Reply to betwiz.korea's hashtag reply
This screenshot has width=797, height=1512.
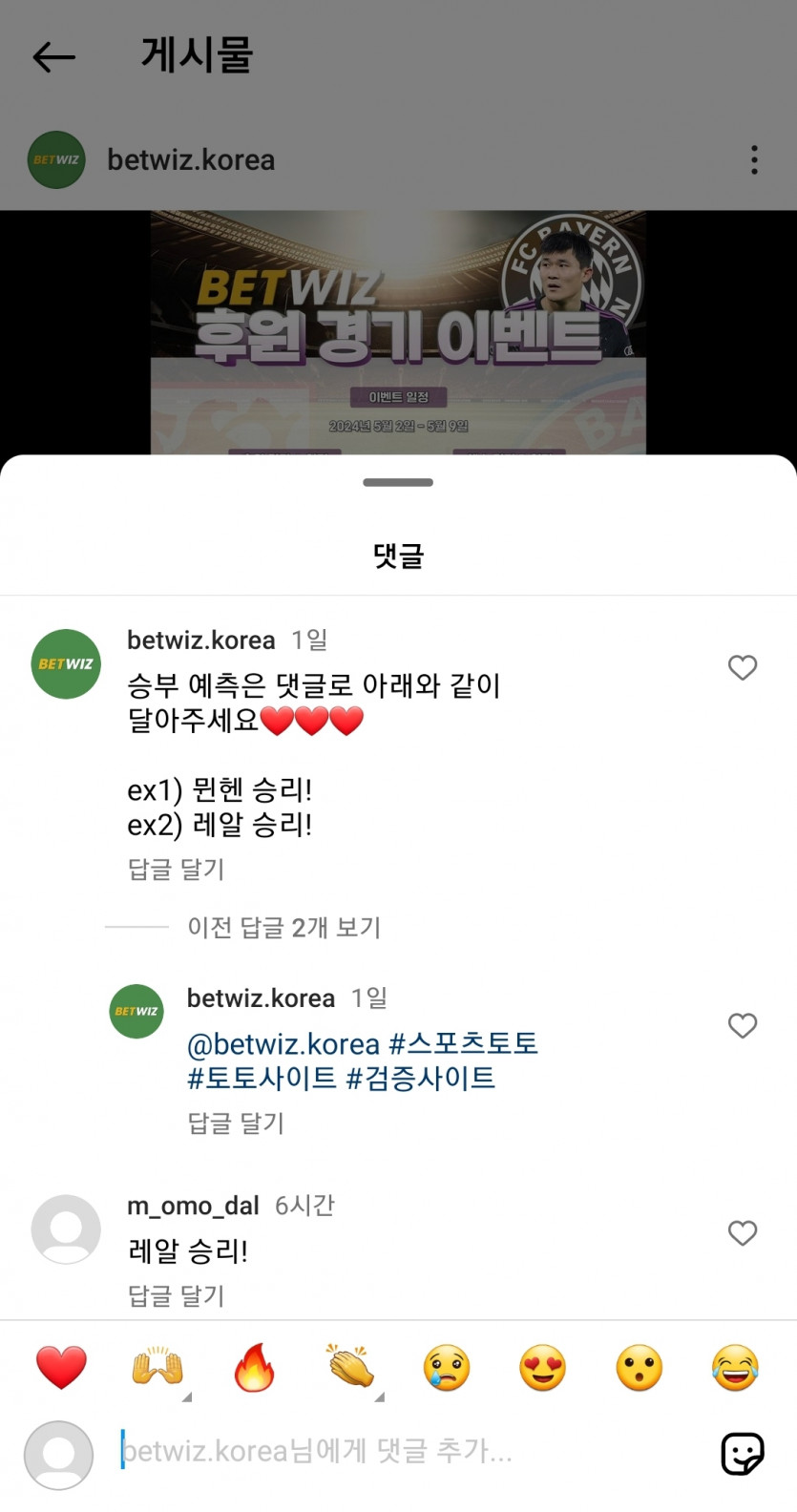point(236,1123)
